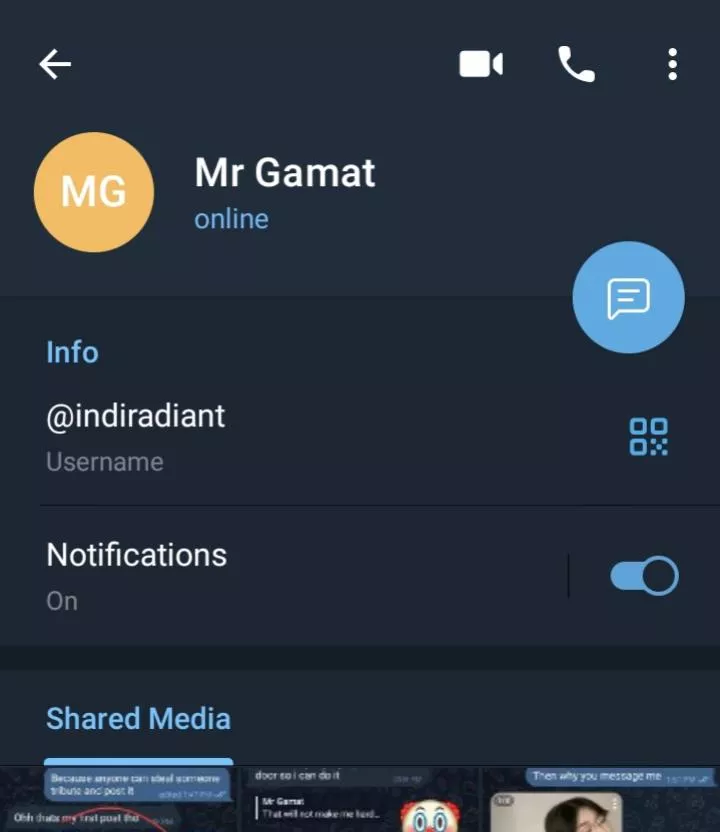Start a video call with Mr Gamat

pyautogui.click(x=481, y=62)
